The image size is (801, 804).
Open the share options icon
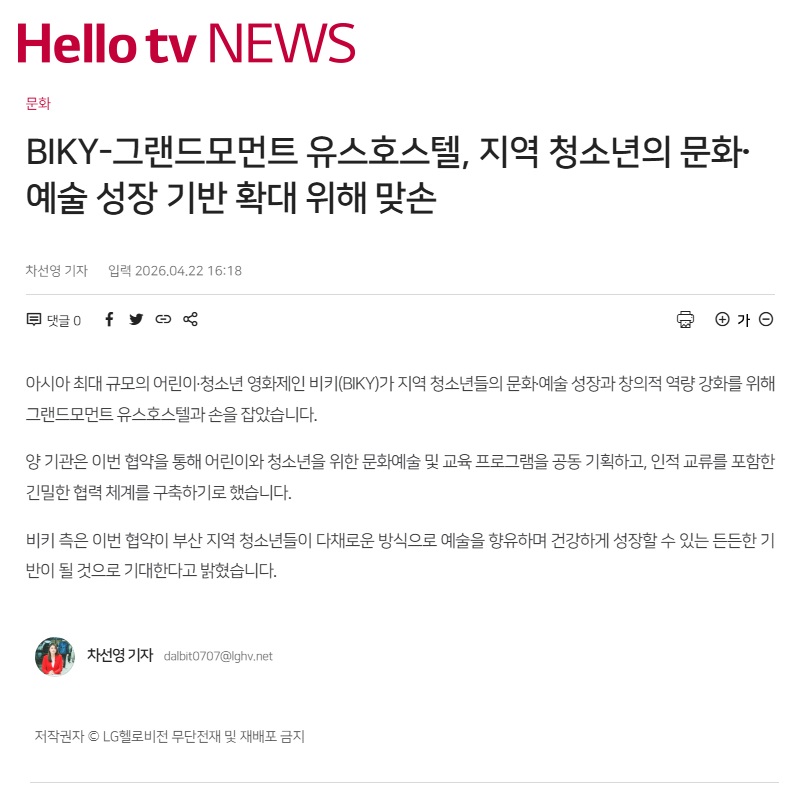coord(190,319)
